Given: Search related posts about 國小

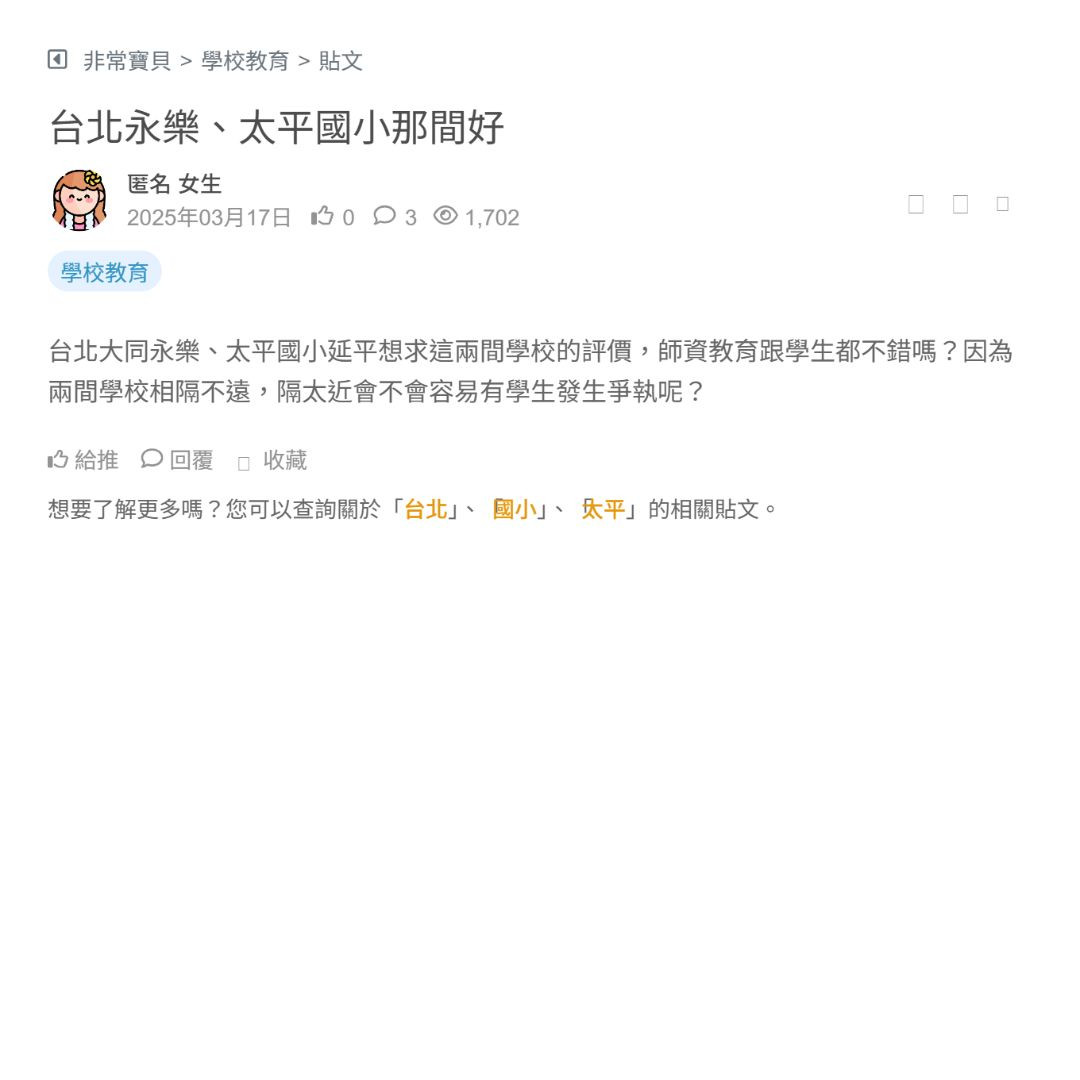Looking at the screenshot, I should (514, 509).
